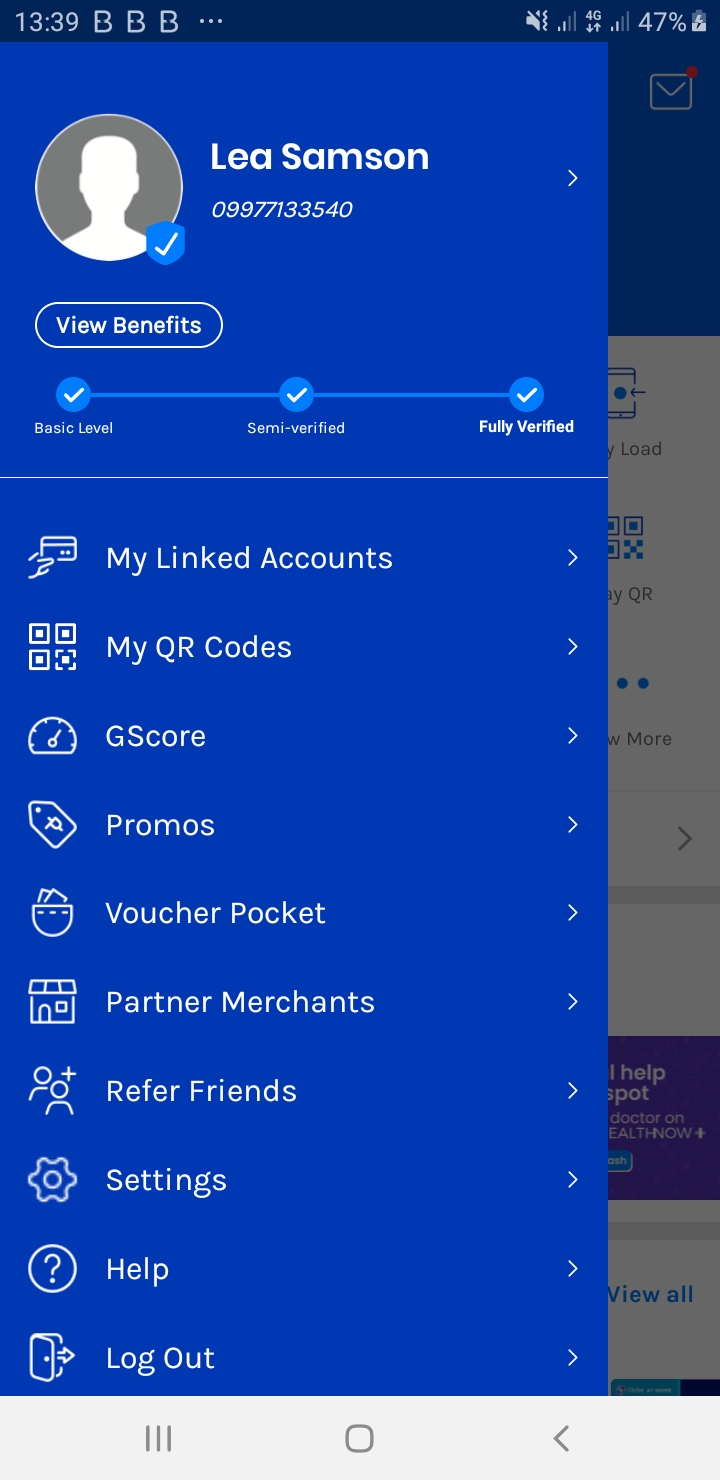Screen dimensions: 720x1480
Task: Open My Linked Accounts
Action: click(x=249, y=558)
